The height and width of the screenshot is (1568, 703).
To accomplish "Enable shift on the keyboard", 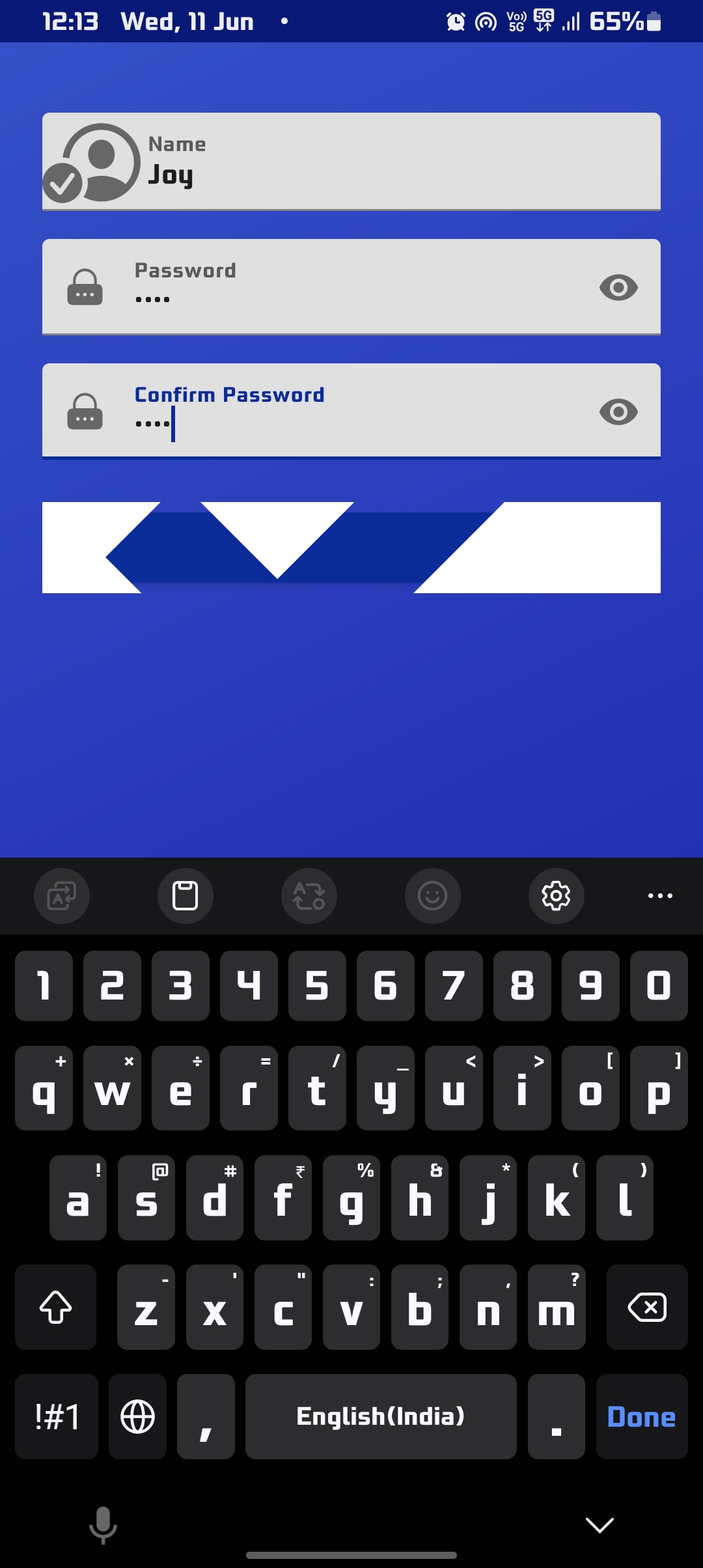I will coord(56,1307).
